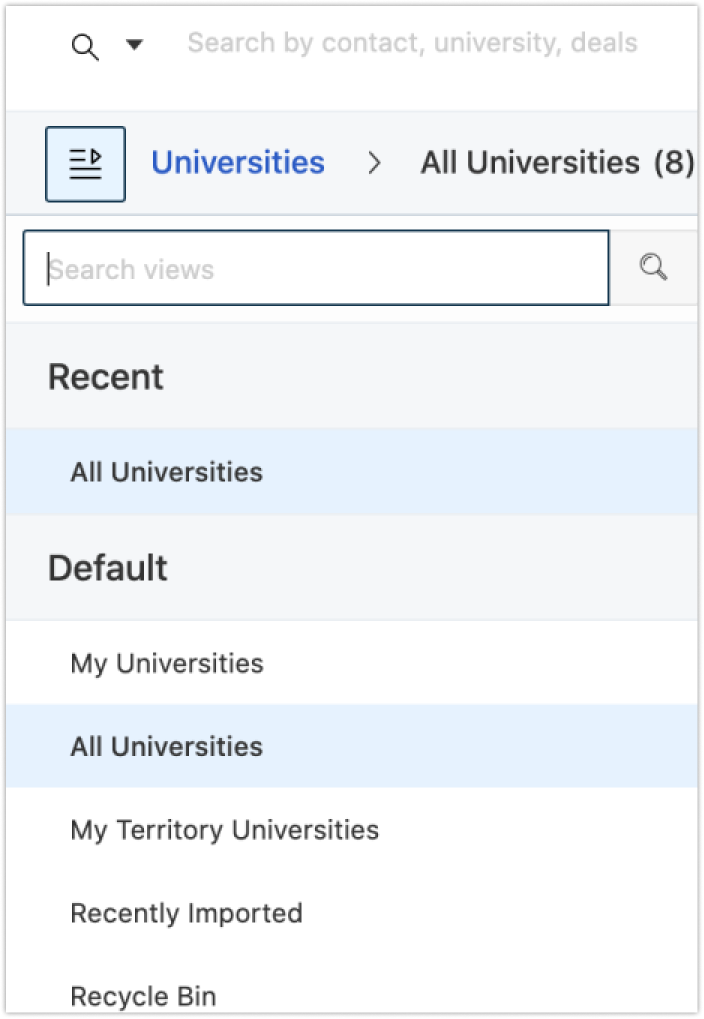The width and height of the screenshot is (704, 1019).
Task: Expand the search filter dropdown arrow
Action: pos(135,45)
